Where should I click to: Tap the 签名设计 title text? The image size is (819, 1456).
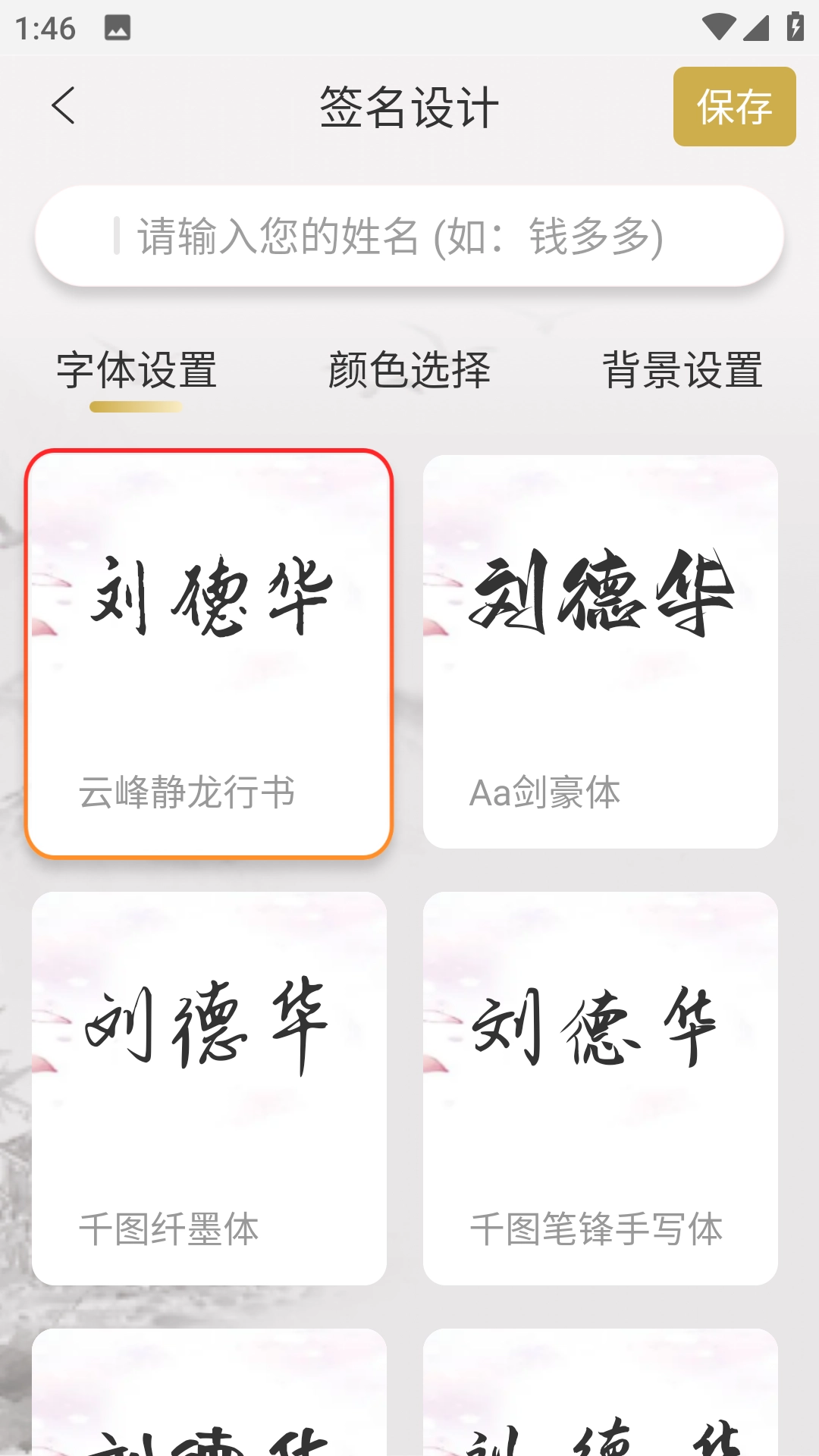[408, 106]
